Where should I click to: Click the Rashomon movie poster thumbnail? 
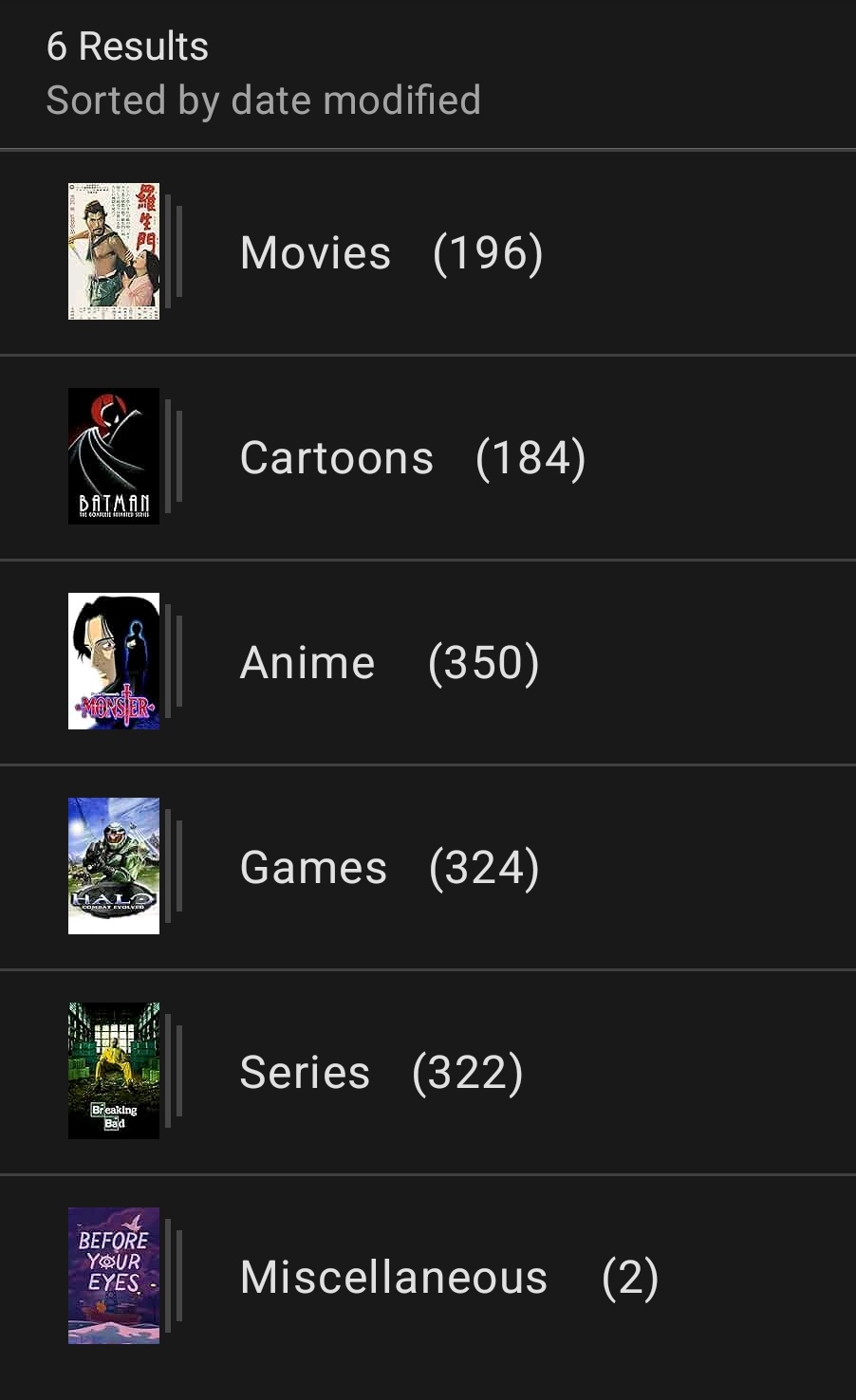pos(114,249)
